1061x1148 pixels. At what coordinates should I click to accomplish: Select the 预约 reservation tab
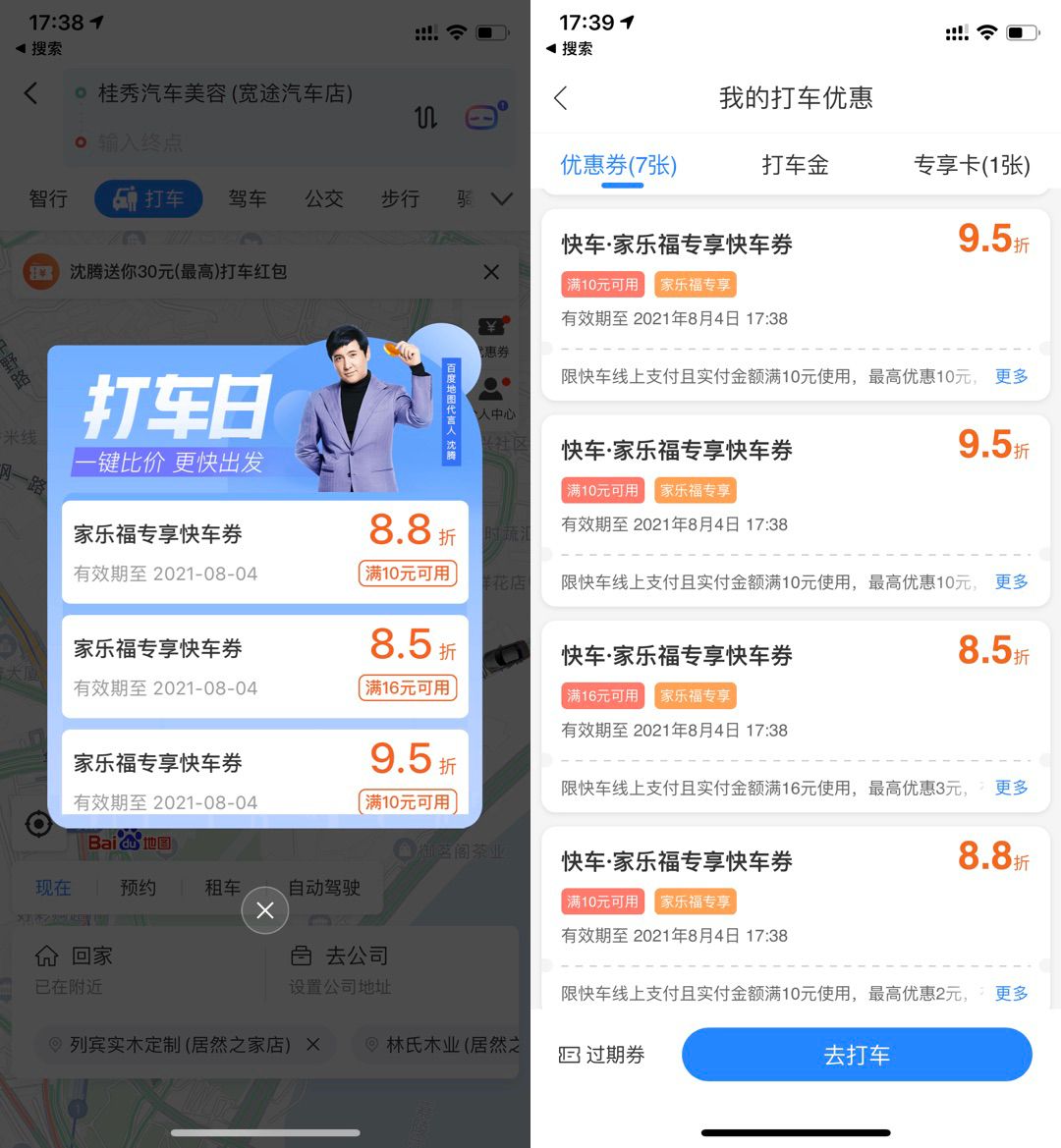tap(138, 888)
